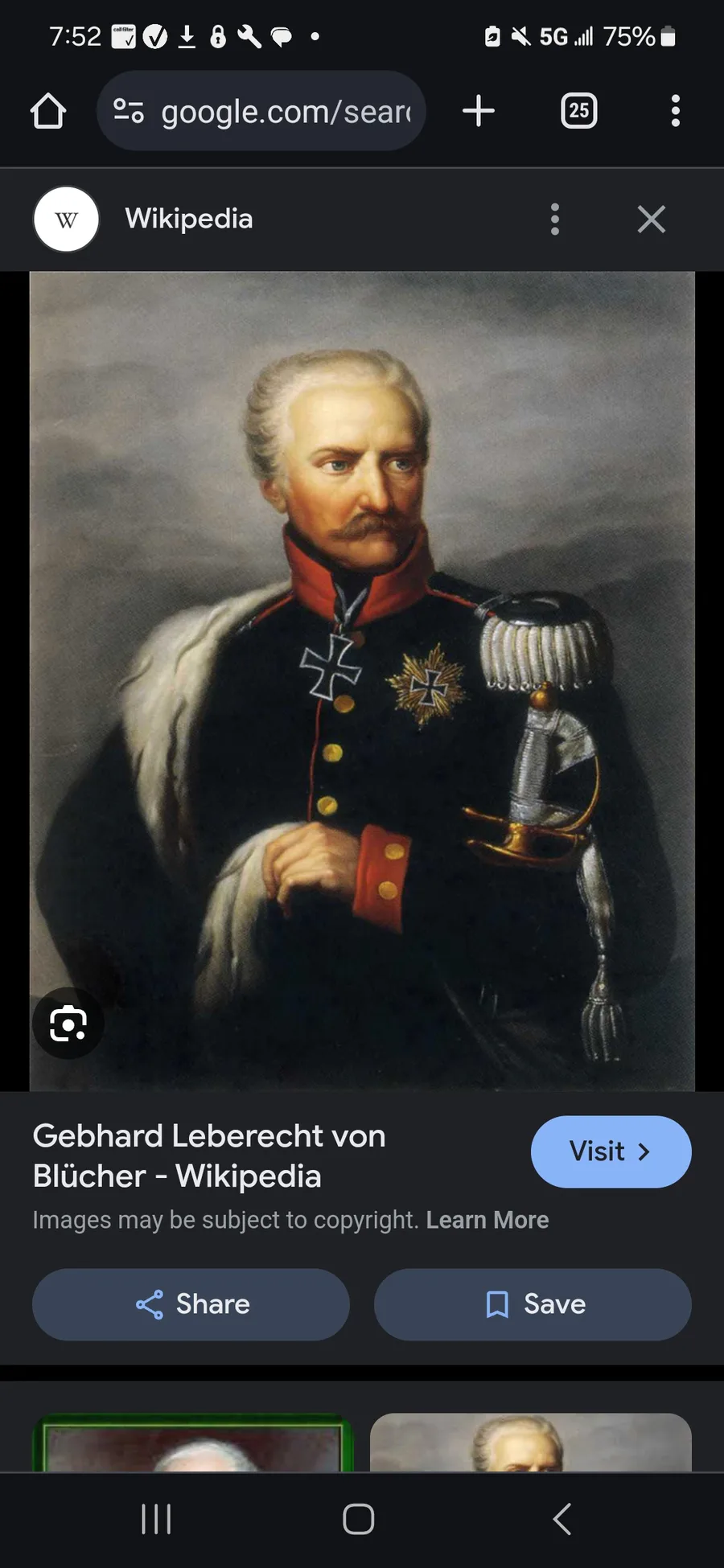724x1568 pixels.
Task: Close the image preview panel
Action: pos(651,219)
